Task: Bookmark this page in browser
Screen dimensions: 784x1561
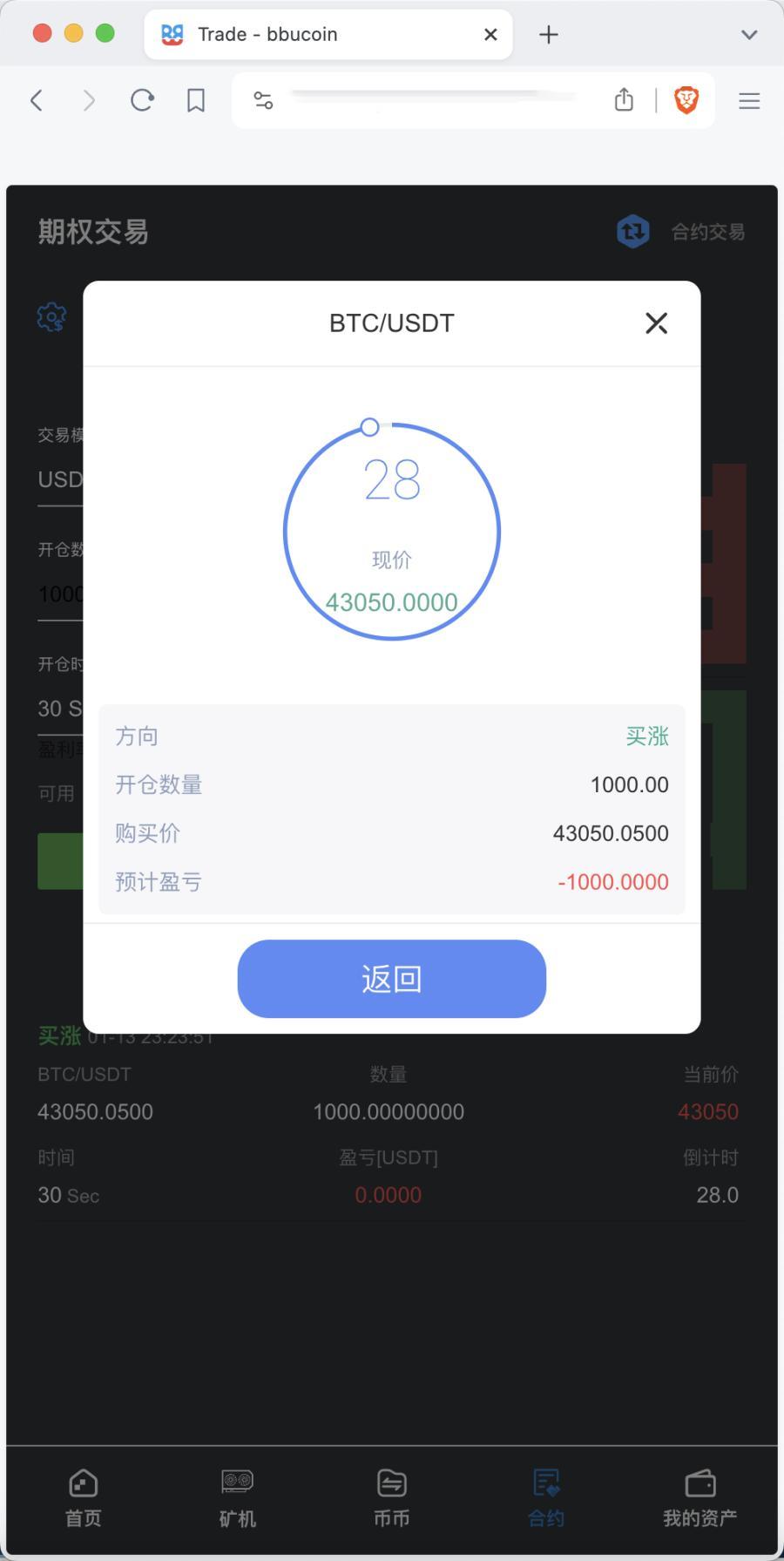Action: 196,101
